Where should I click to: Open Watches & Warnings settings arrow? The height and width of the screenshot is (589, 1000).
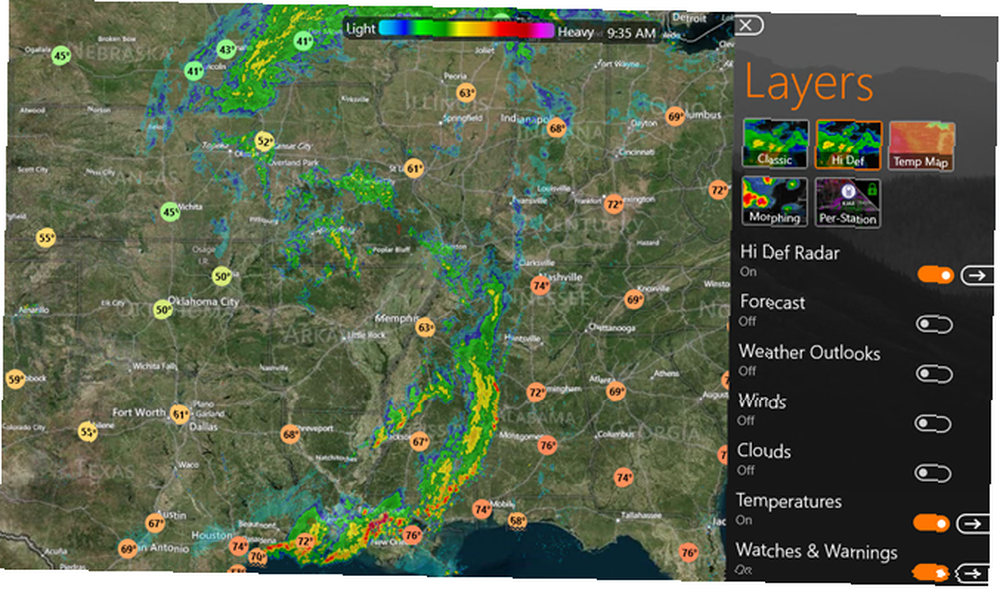point(972,572)
